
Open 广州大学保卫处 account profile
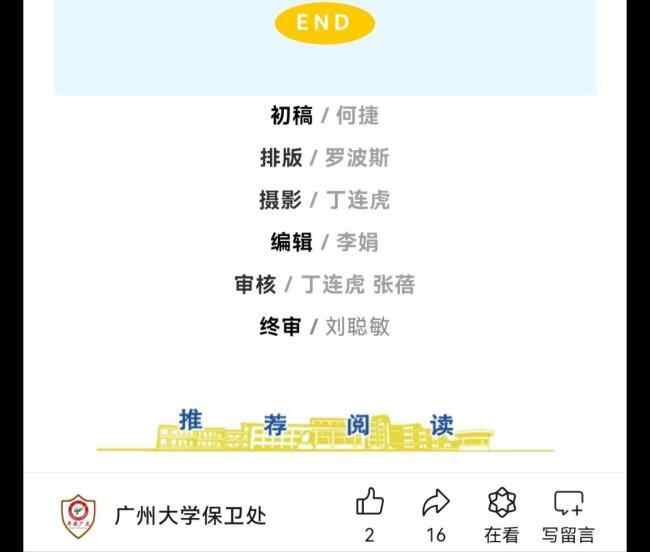point(190,516)
